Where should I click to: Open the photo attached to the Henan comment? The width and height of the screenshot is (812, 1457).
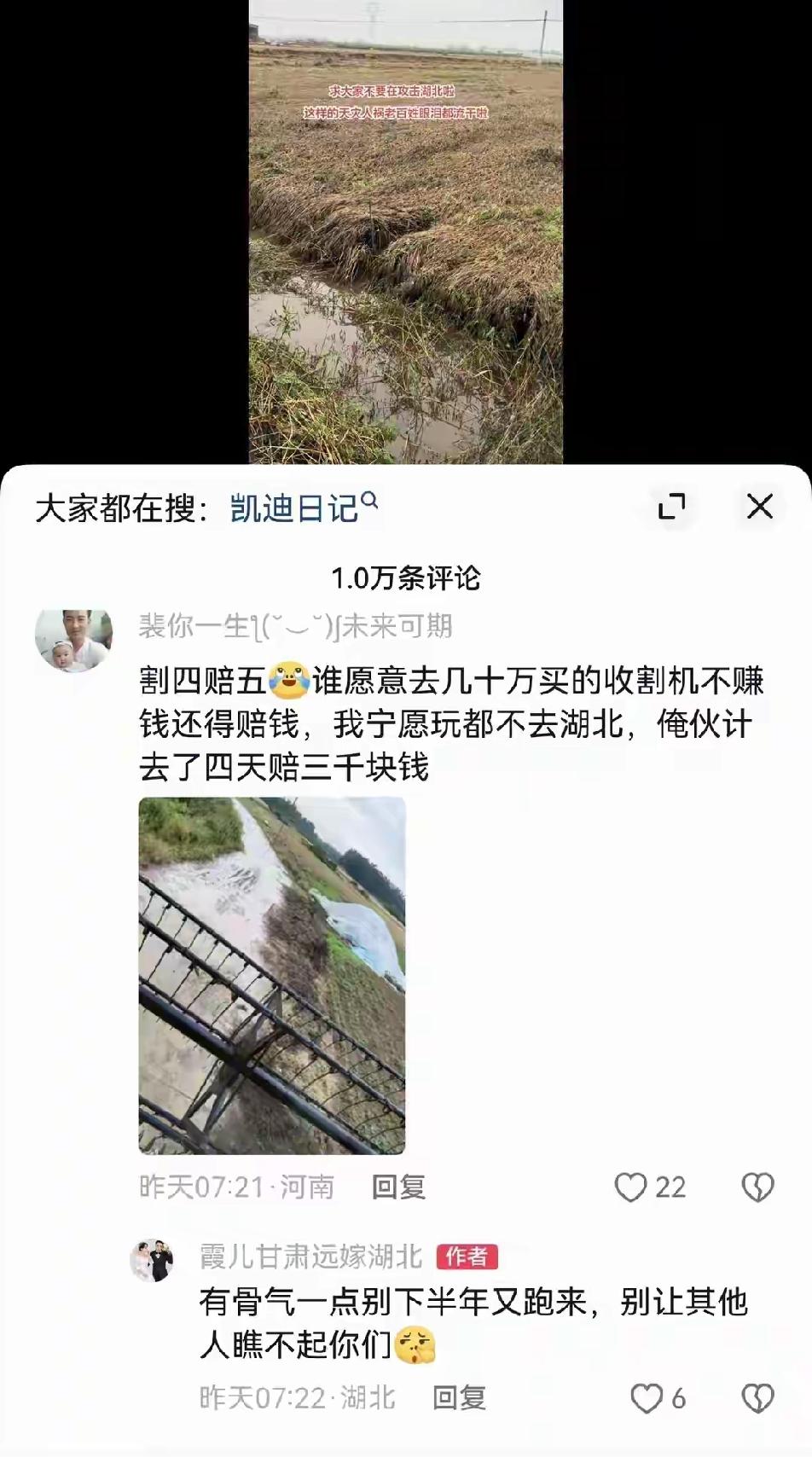[272, 975]
